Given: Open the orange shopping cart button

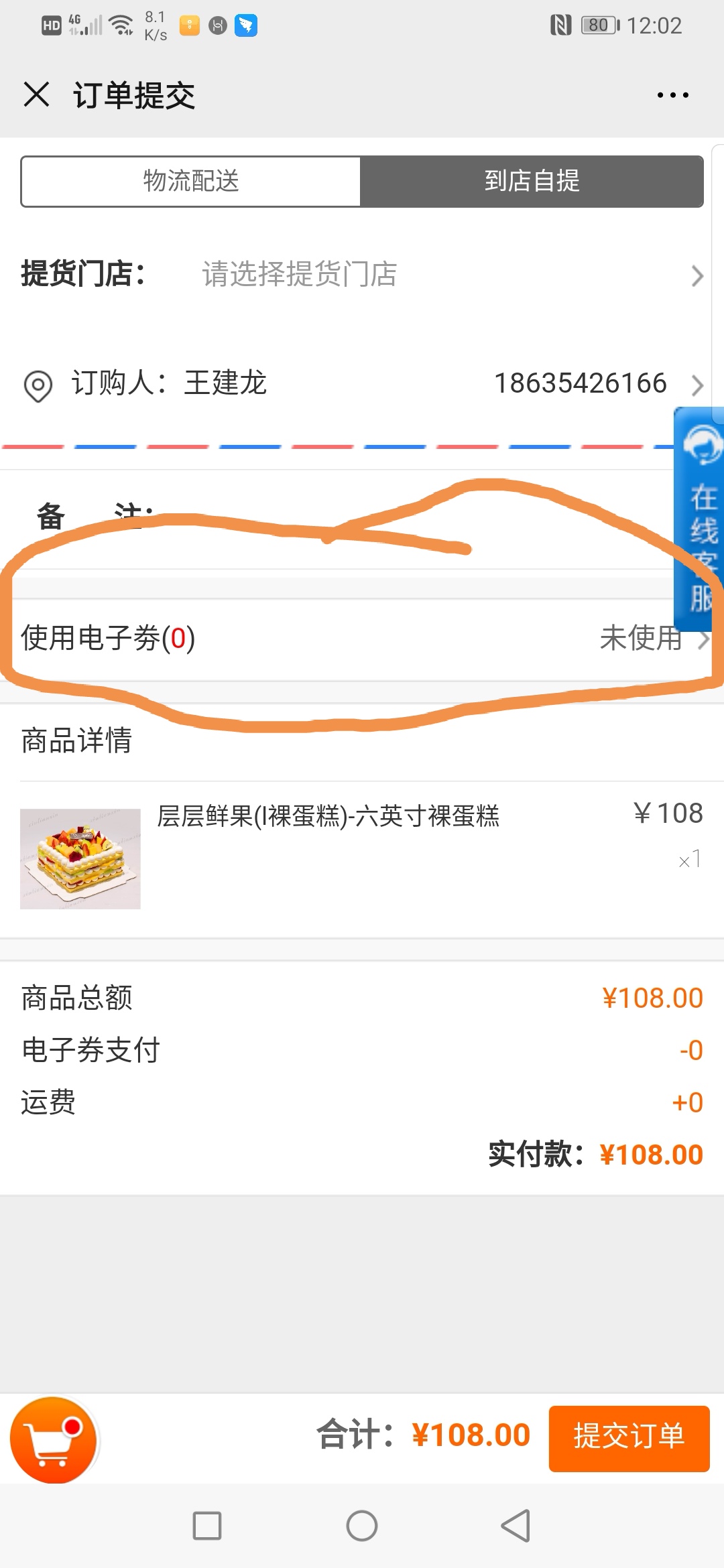Looking at the screenshot, I should [54, 1439].
